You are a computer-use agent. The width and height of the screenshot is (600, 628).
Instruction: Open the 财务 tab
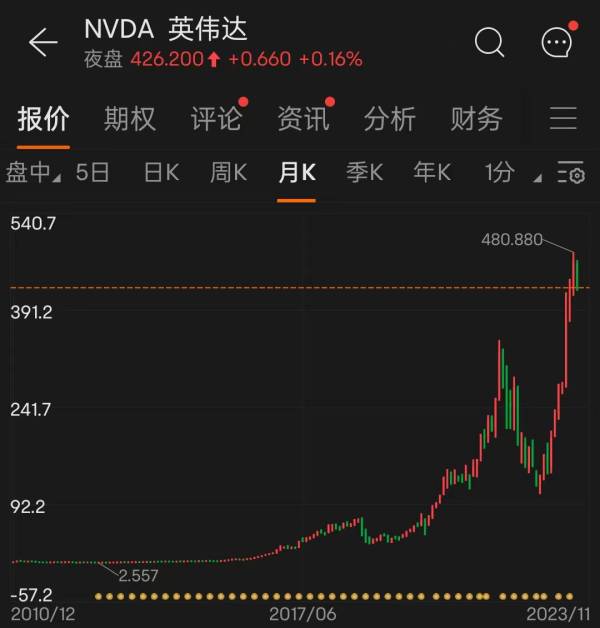476,119
